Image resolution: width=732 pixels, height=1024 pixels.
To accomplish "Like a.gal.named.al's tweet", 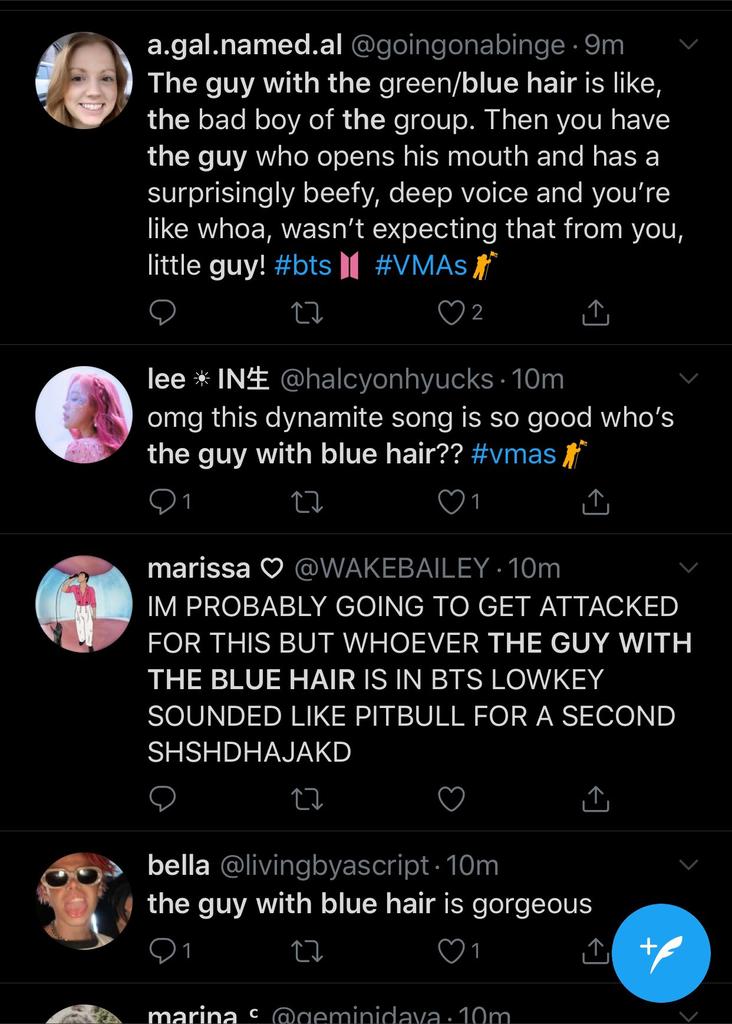I will click(452, 313).
